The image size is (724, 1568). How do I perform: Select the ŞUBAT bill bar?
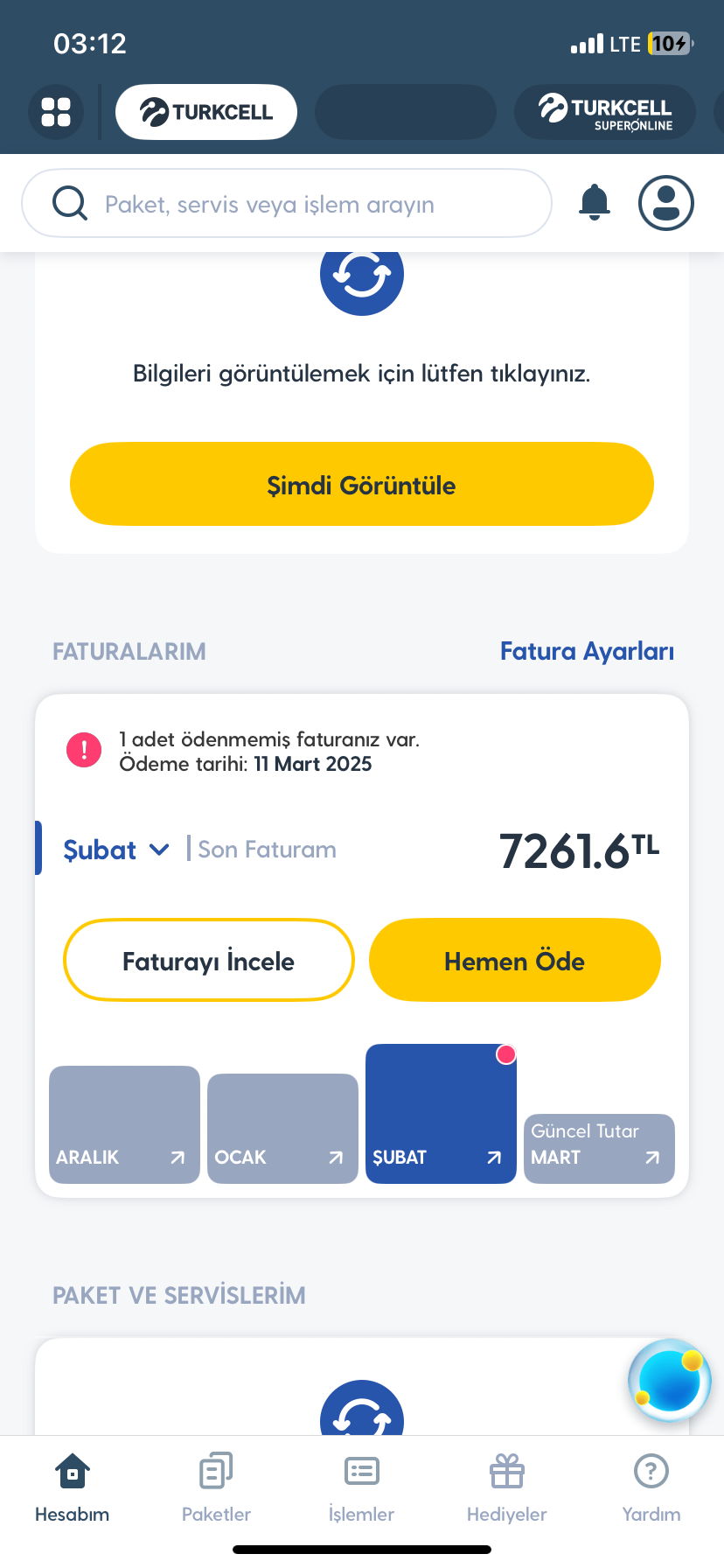[x=441, y=1114]
